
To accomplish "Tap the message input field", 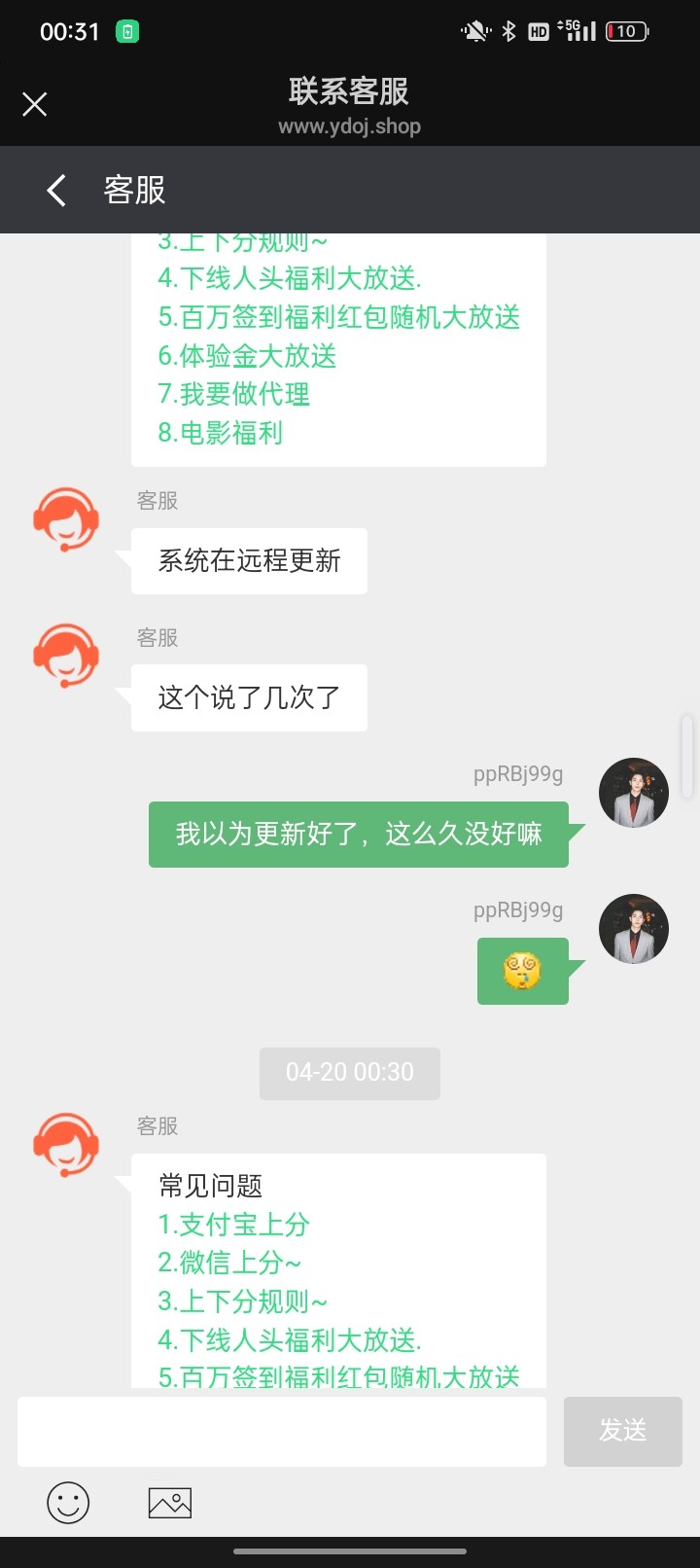I will [281, 1431].
